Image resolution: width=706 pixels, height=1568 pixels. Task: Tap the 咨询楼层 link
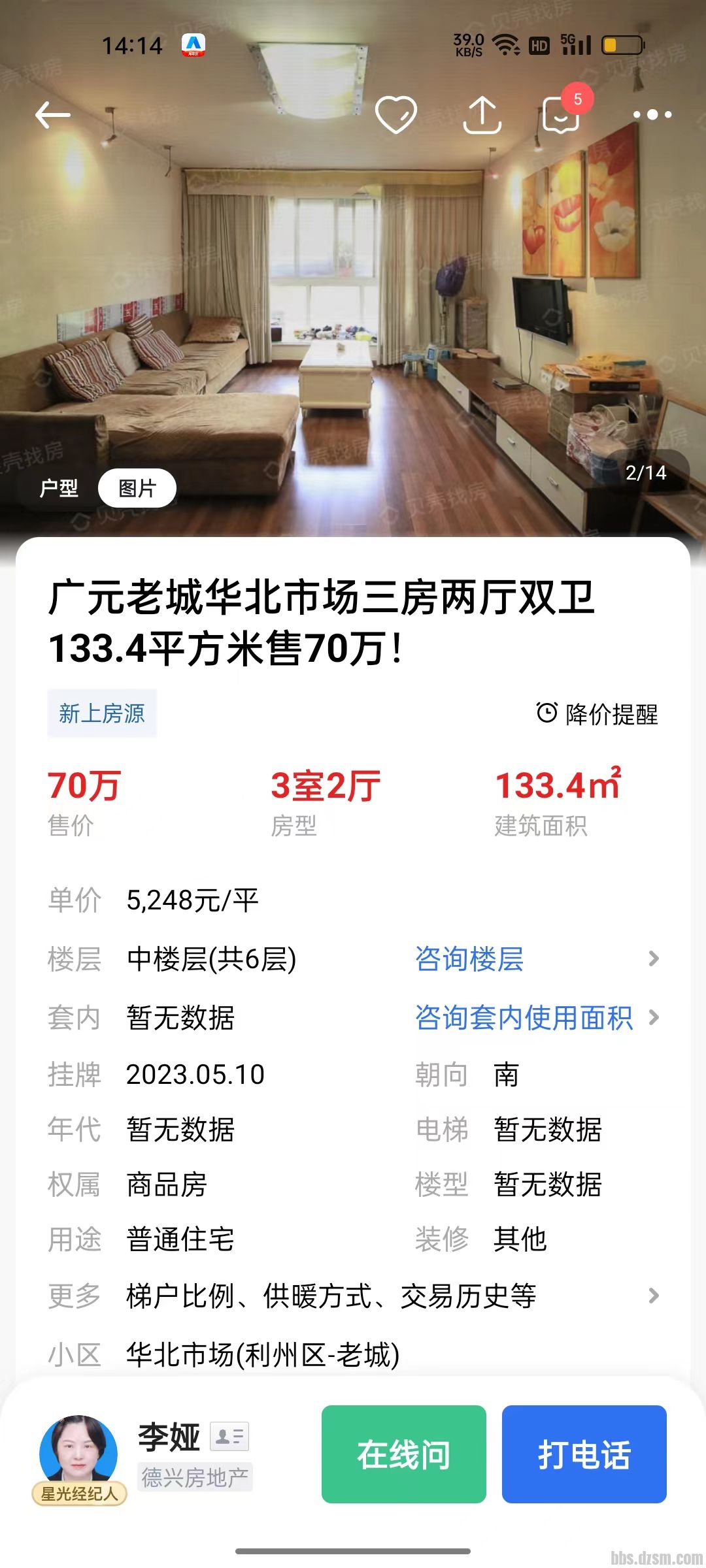pyautogui.click(x=469, y=959)
